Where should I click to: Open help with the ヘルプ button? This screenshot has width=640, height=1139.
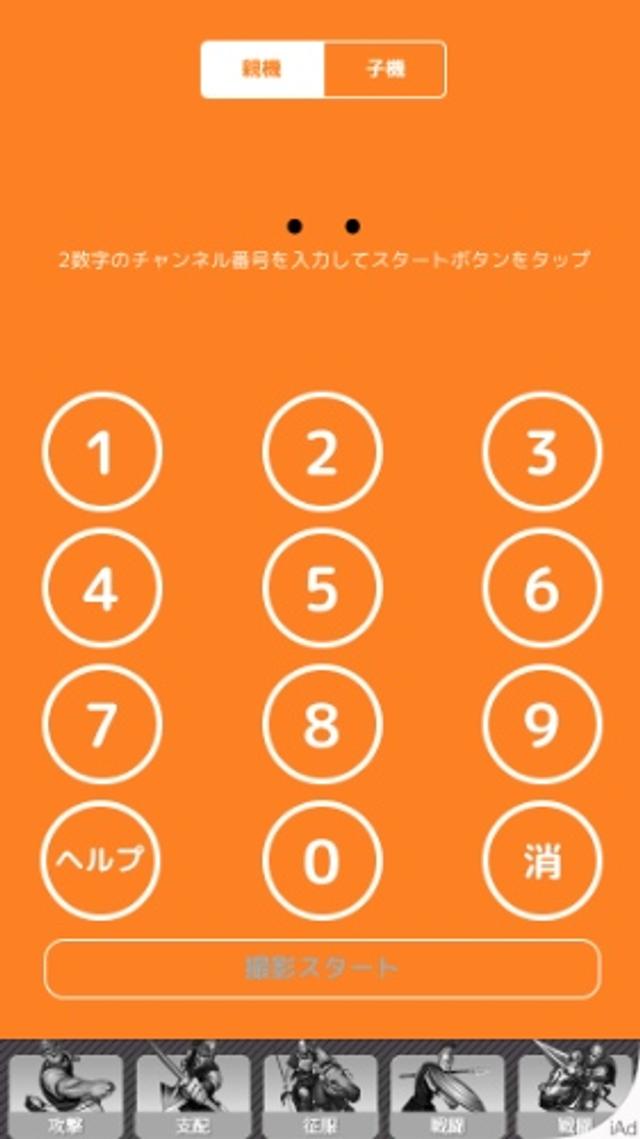[x=101, y=861]
